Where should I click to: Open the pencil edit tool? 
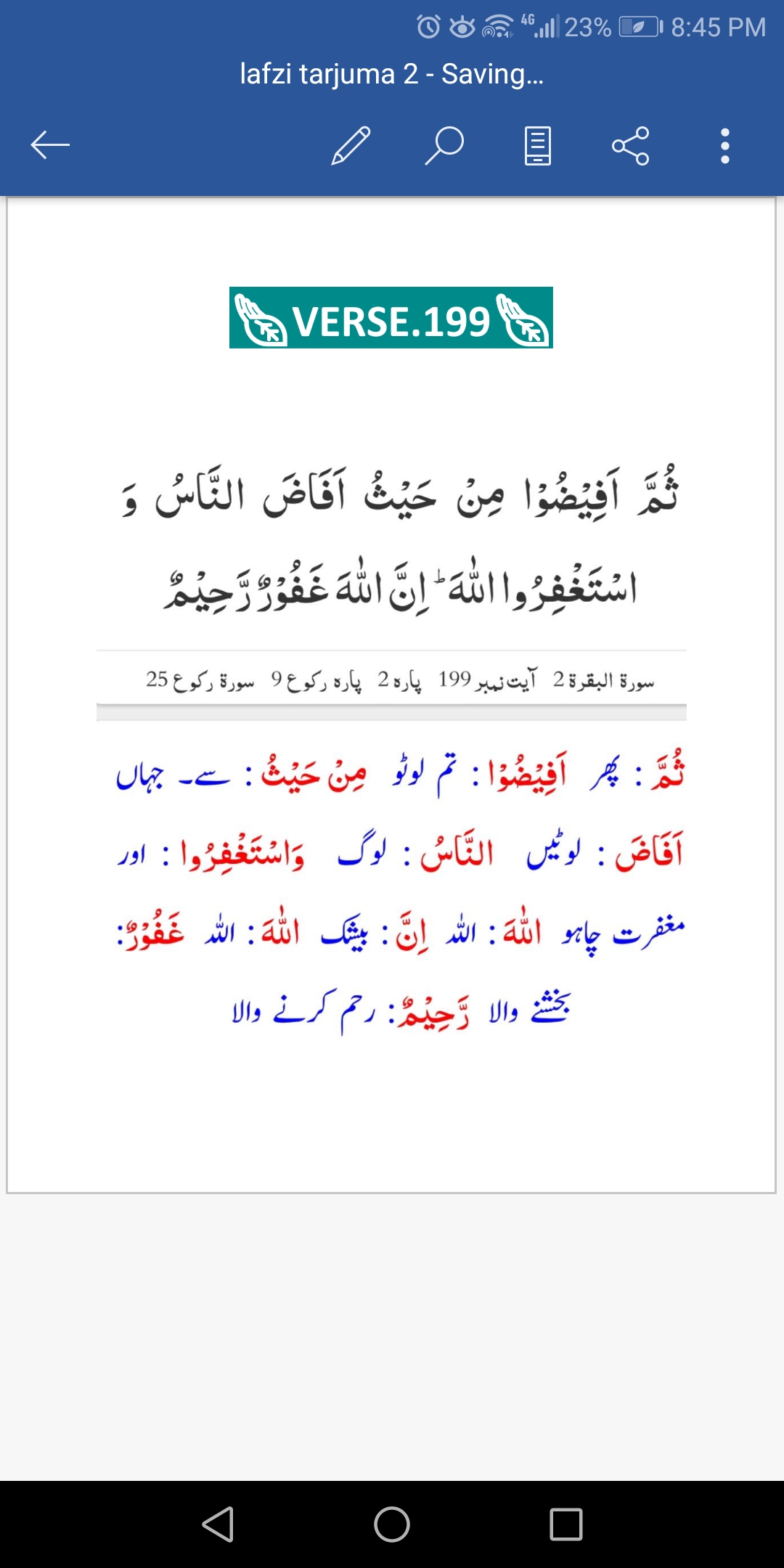point(351,145)
